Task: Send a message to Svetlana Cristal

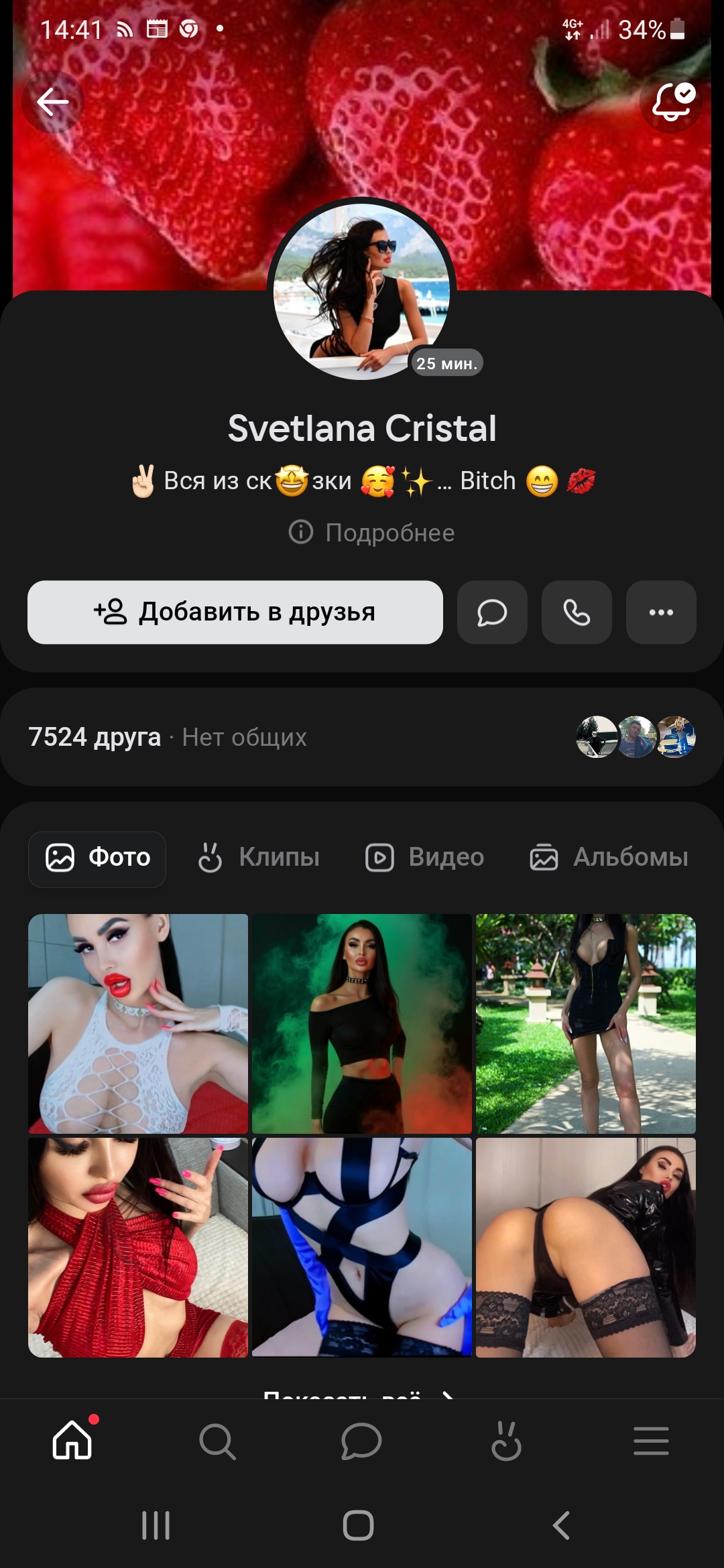Action: click(x=492, y=612)
